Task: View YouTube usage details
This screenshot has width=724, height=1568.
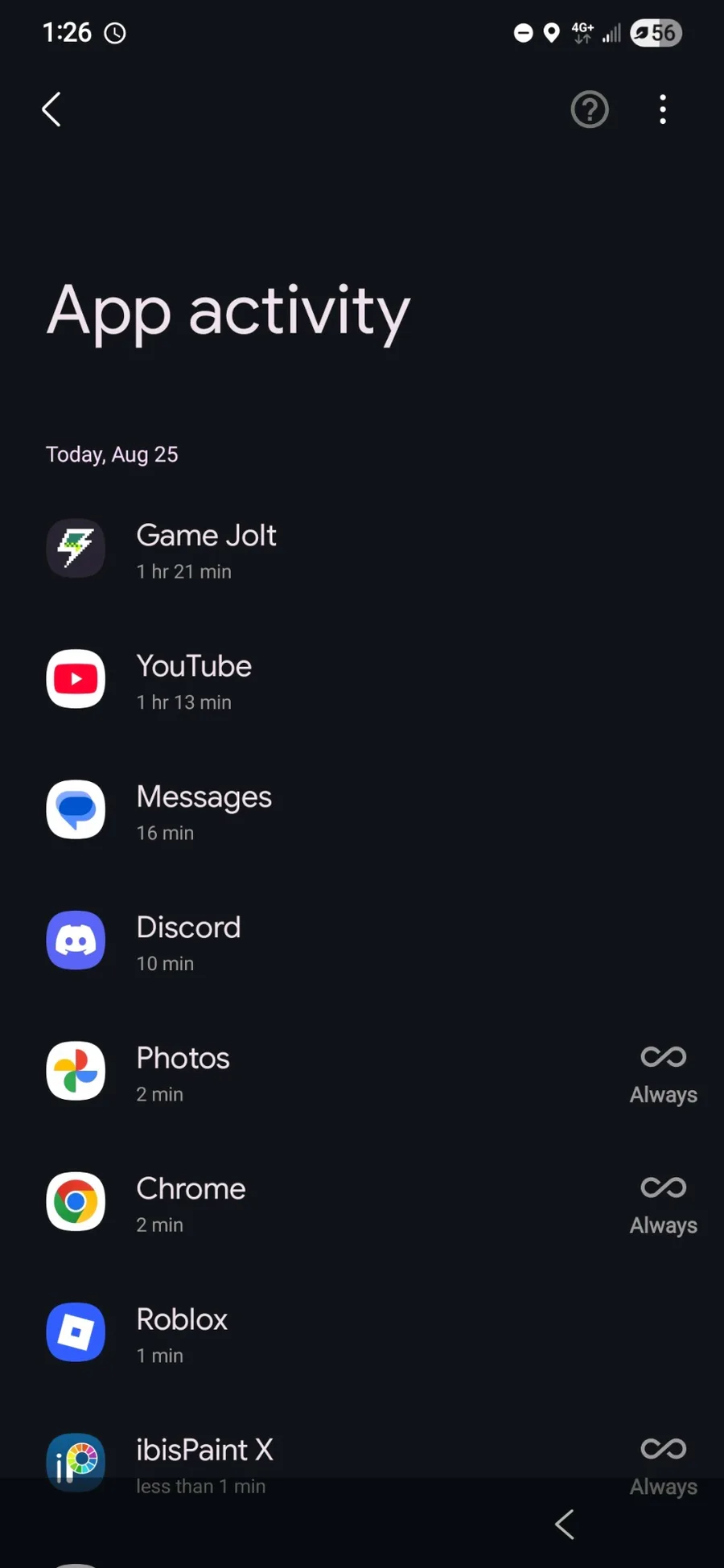Action: click(x=194, y=681)
